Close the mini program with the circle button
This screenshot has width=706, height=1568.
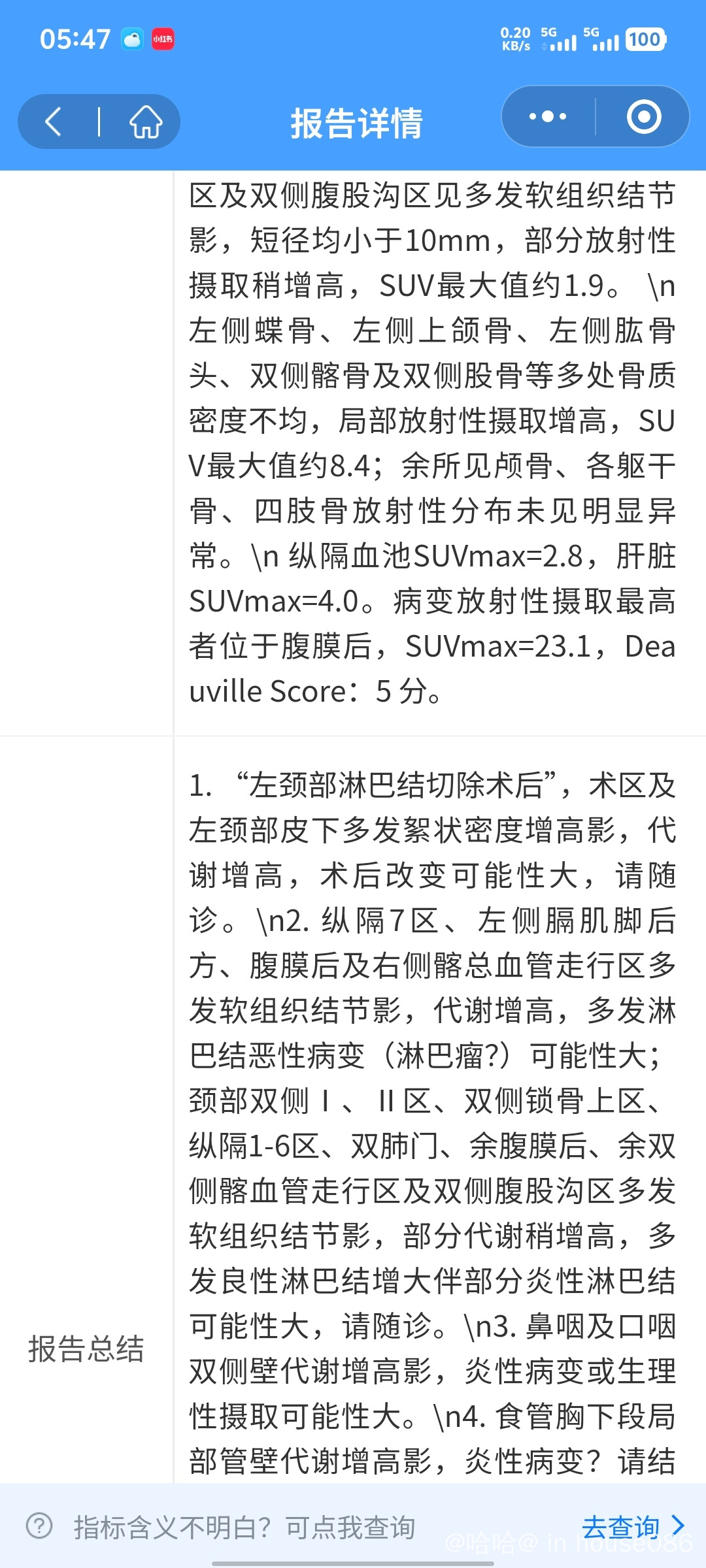pyautogui.click(x=644, y=117)
